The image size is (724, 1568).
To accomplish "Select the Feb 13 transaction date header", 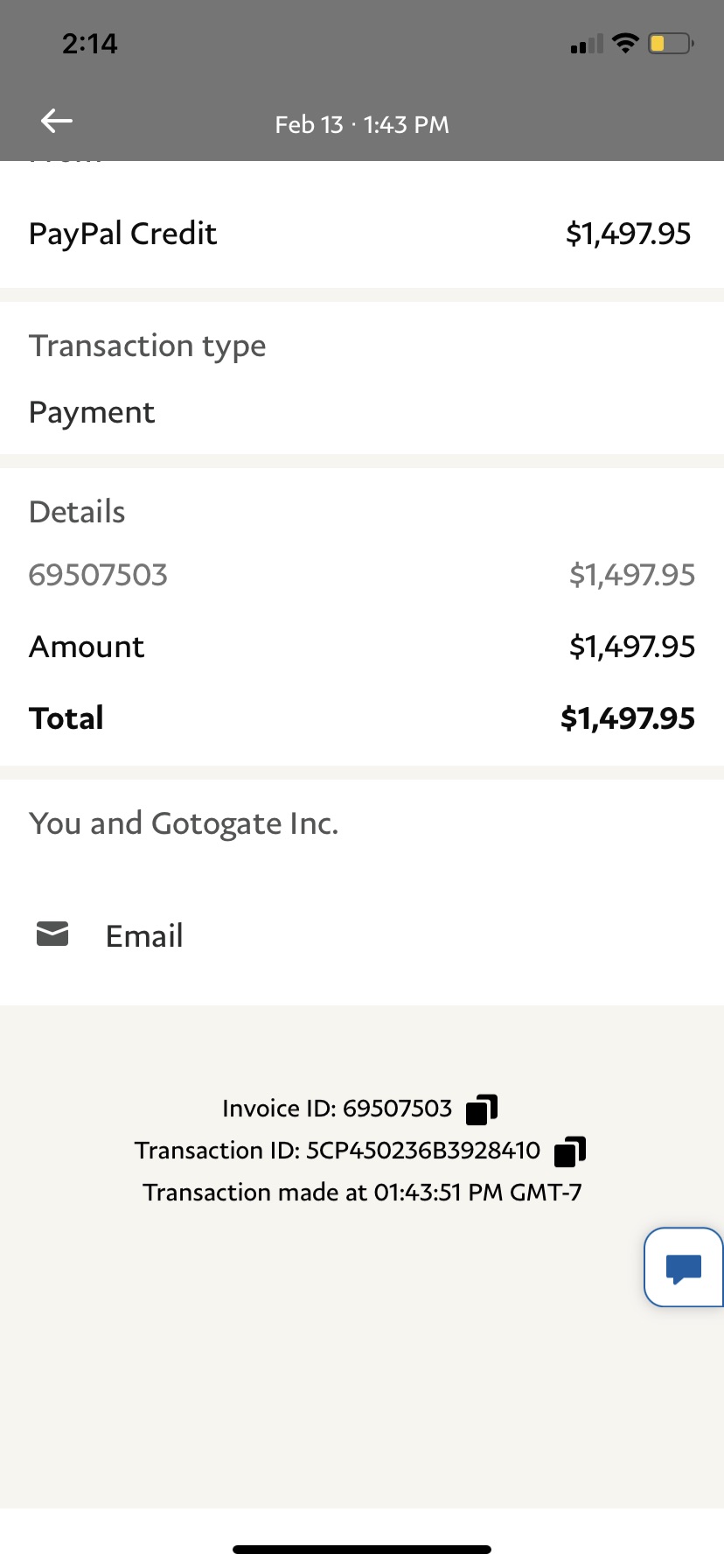I will pos(361,124).
